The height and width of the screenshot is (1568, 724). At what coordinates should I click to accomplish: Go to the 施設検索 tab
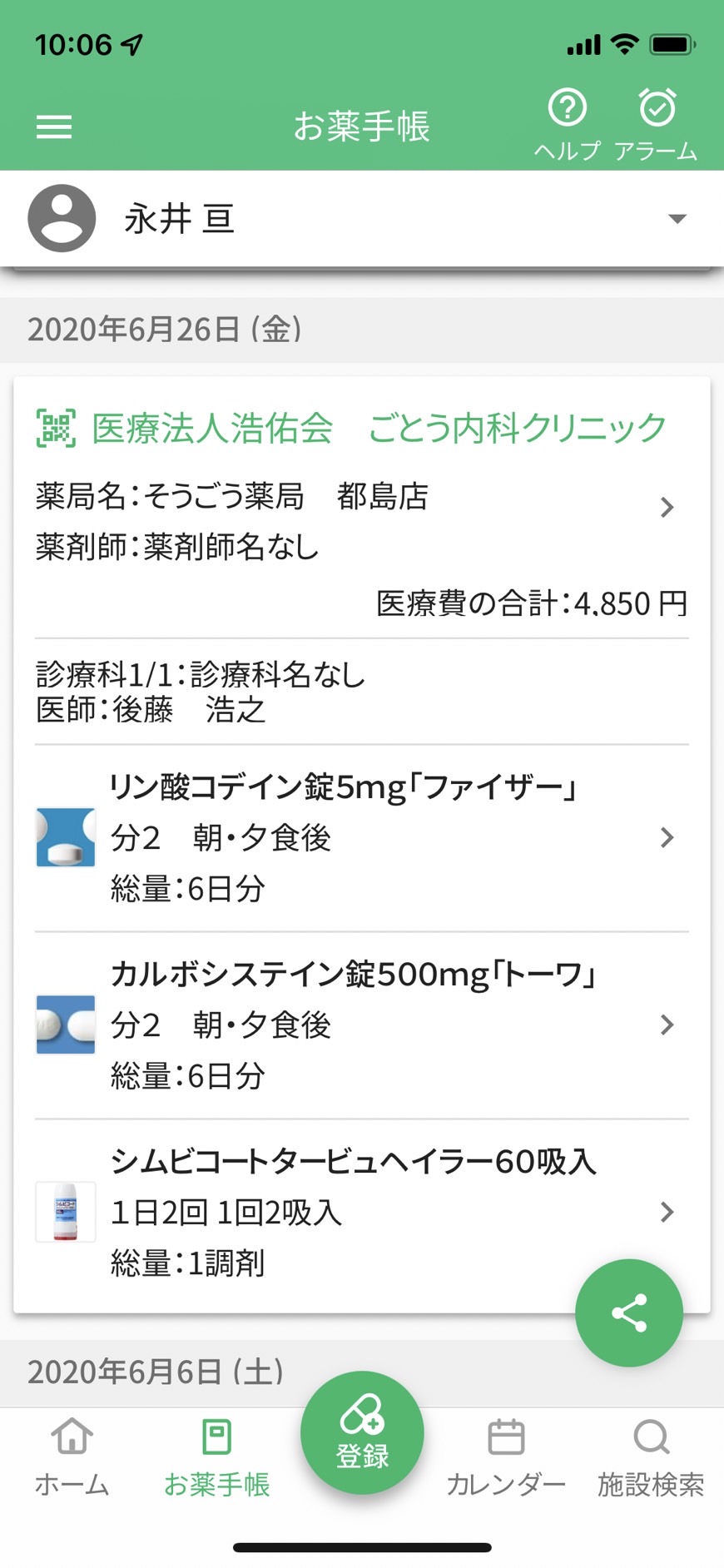[651, 1458]
